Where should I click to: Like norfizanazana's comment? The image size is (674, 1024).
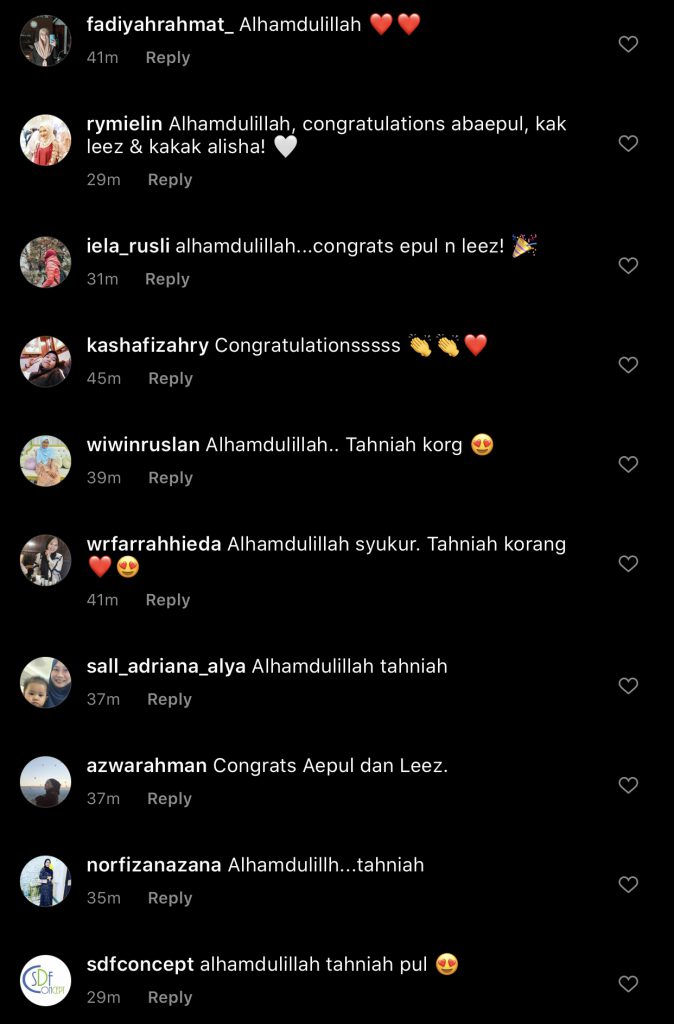(628, 885)
